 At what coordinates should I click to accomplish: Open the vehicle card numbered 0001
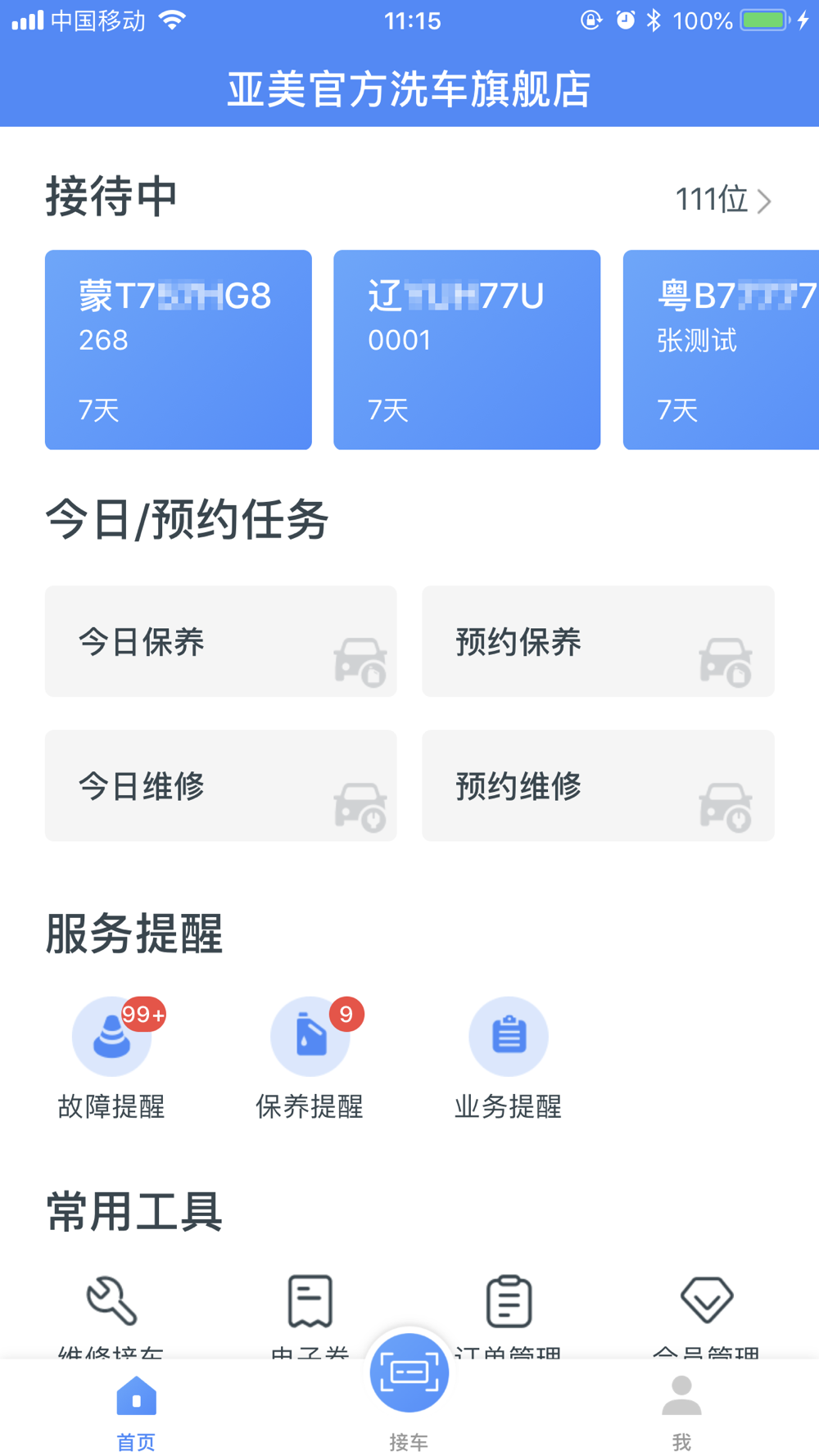(x=467, y=350)
